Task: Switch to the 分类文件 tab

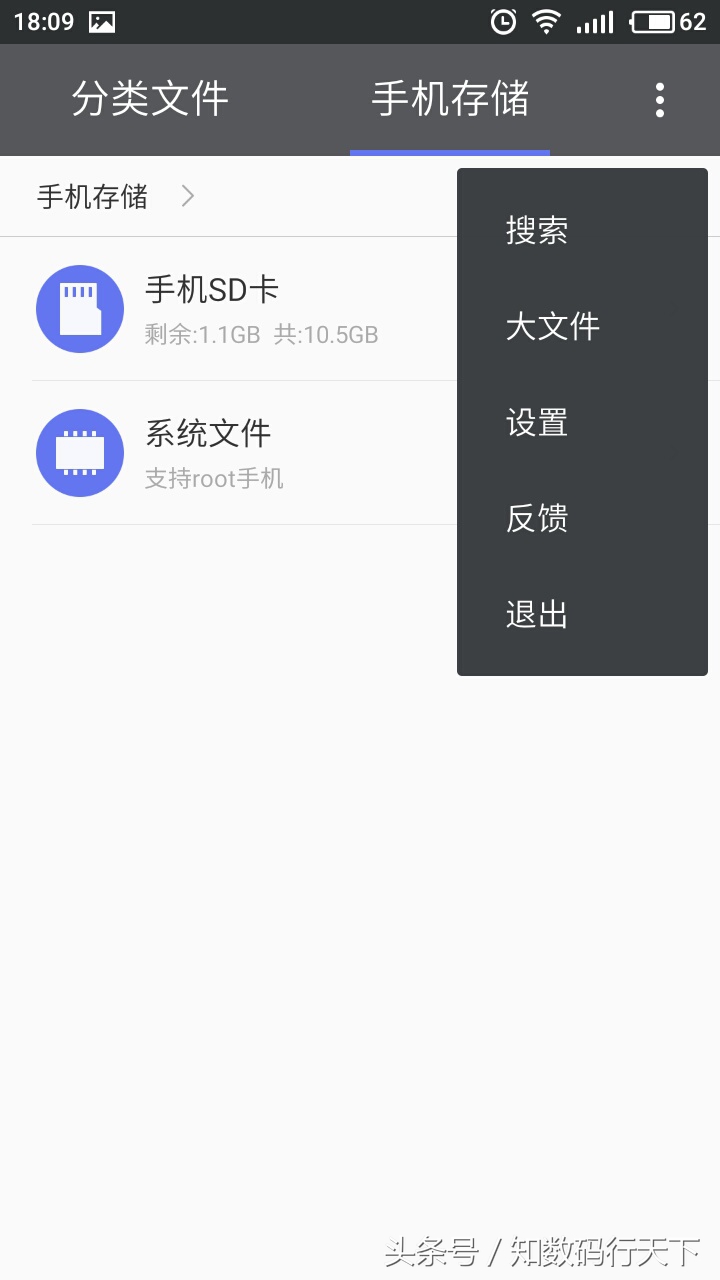Action: (x=150, y=100)
